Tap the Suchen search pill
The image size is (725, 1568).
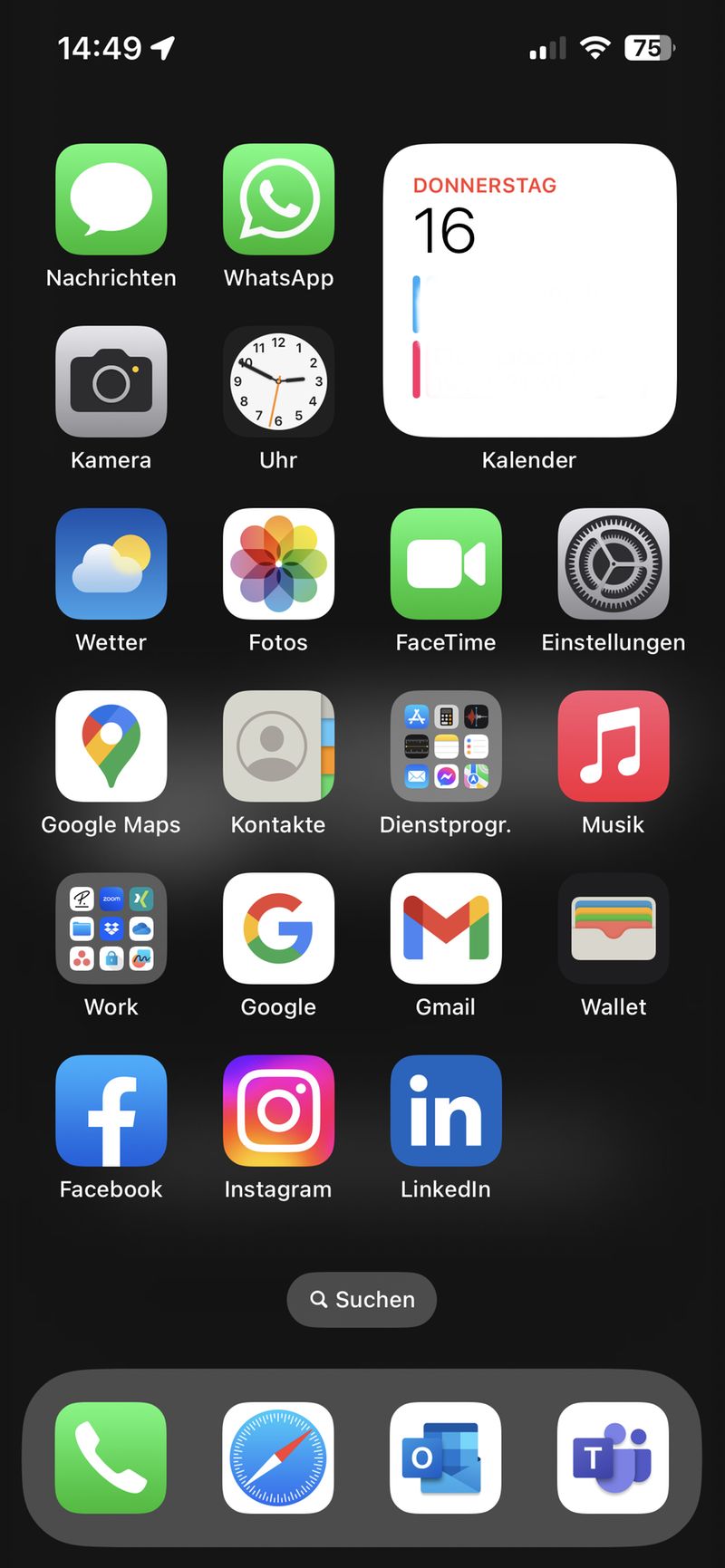362,1299
